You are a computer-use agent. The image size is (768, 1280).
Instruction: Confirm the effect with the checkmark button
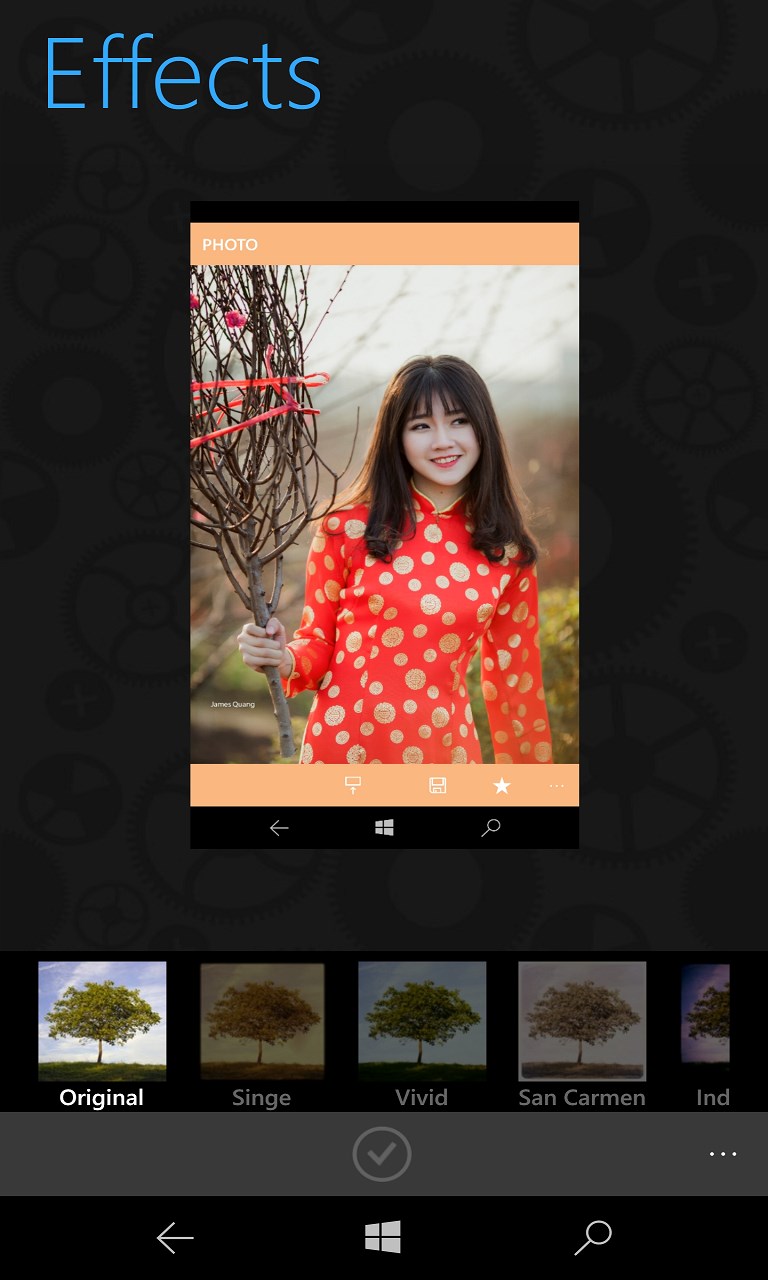(382, 1154)
